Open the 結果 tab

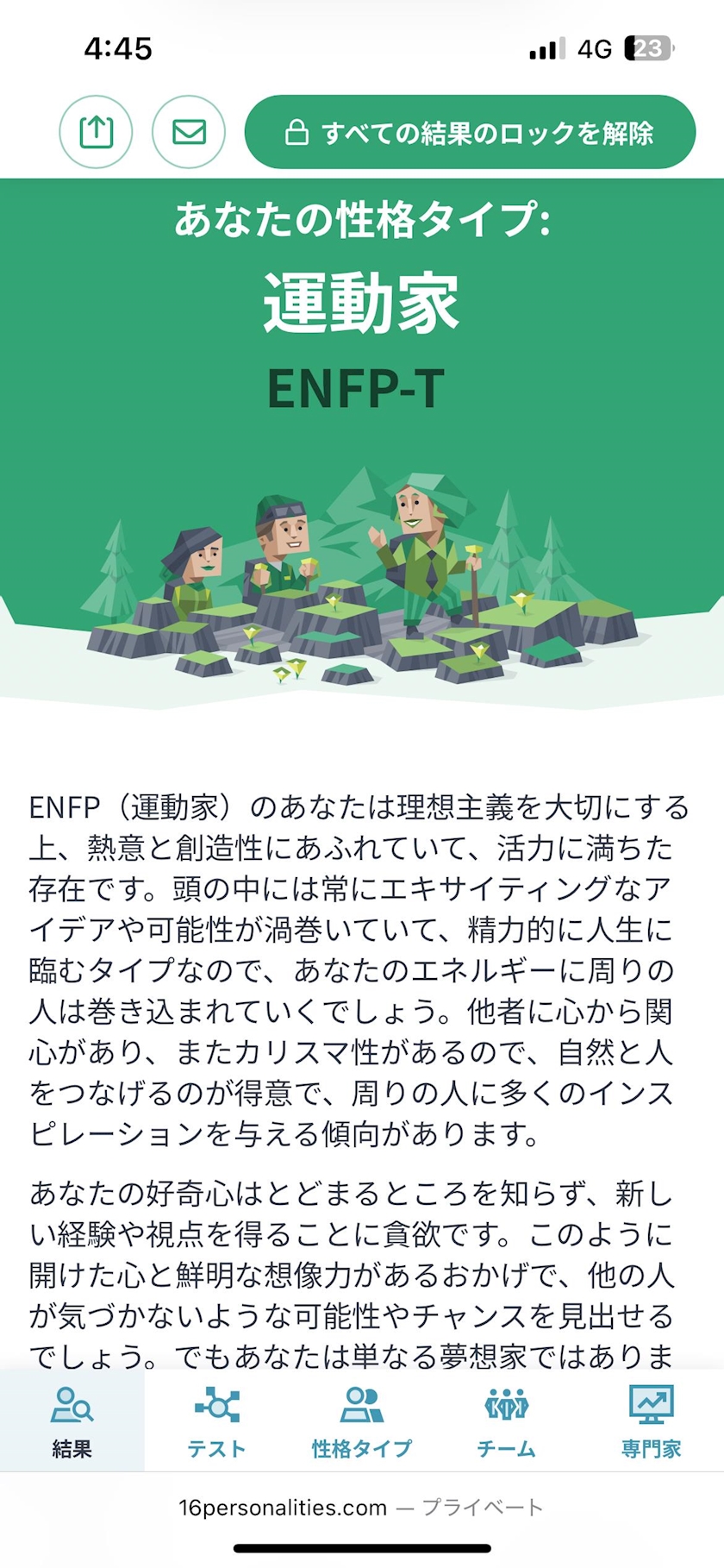coord(72,1421)
